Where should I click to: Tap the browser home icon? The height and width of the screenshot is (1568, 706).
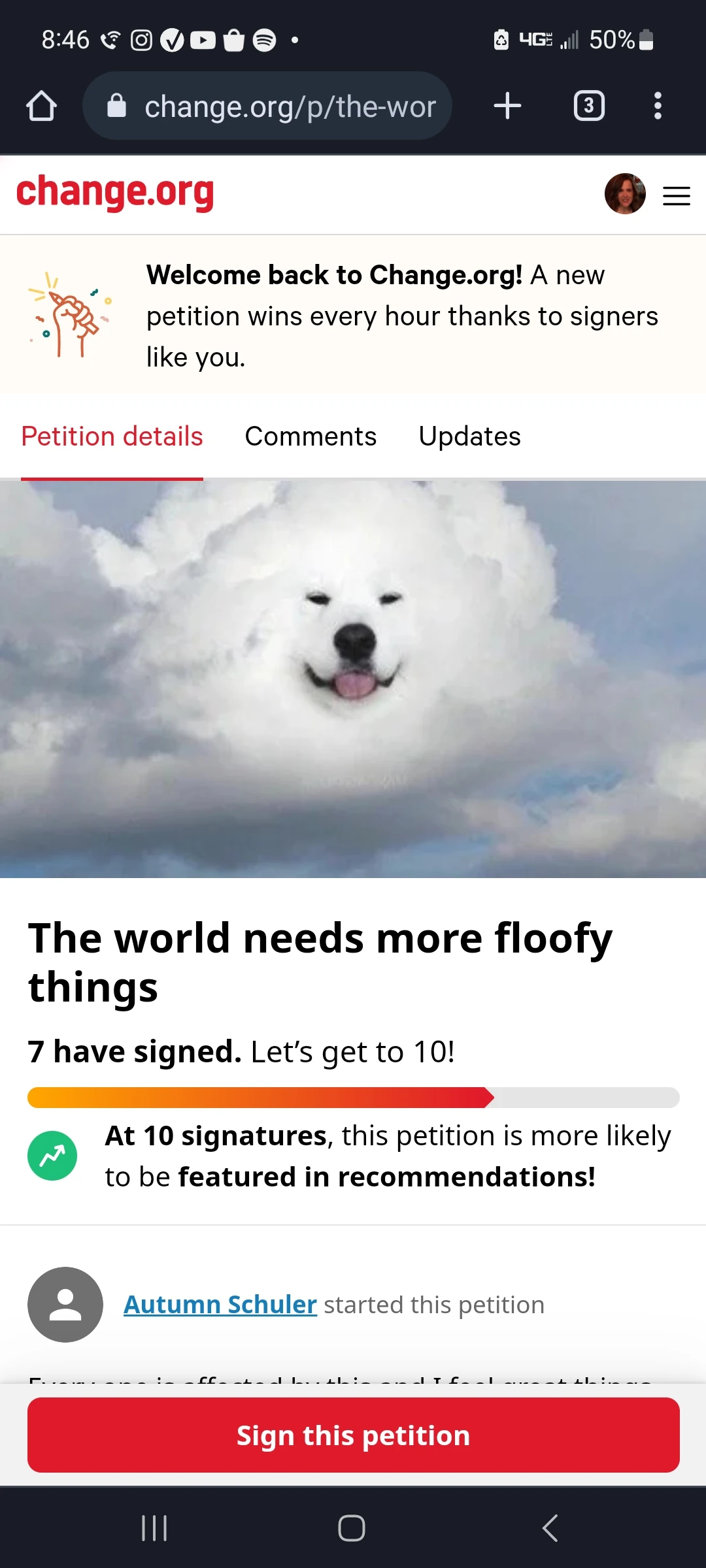coord(42,106)
